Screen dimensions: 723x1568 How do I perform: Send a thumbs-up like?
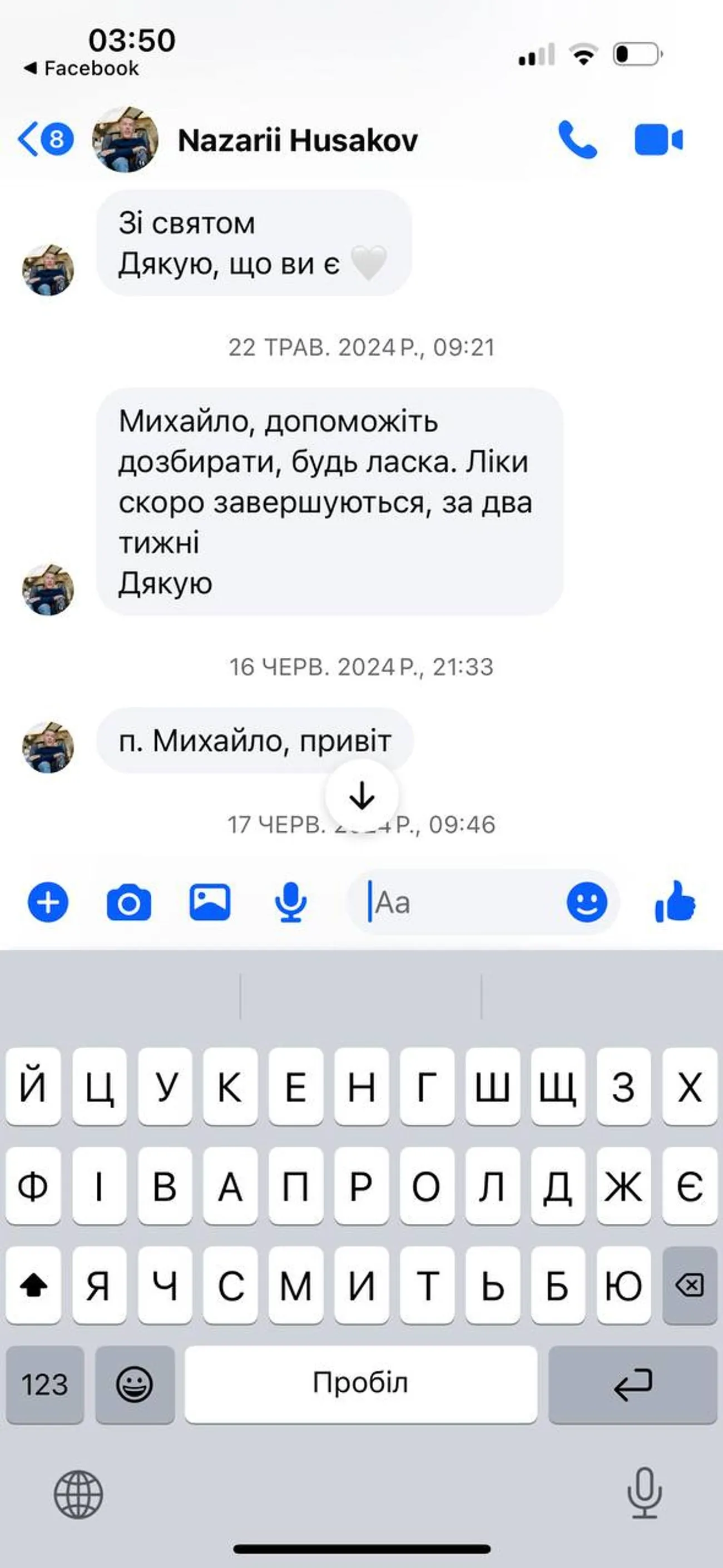676,902
